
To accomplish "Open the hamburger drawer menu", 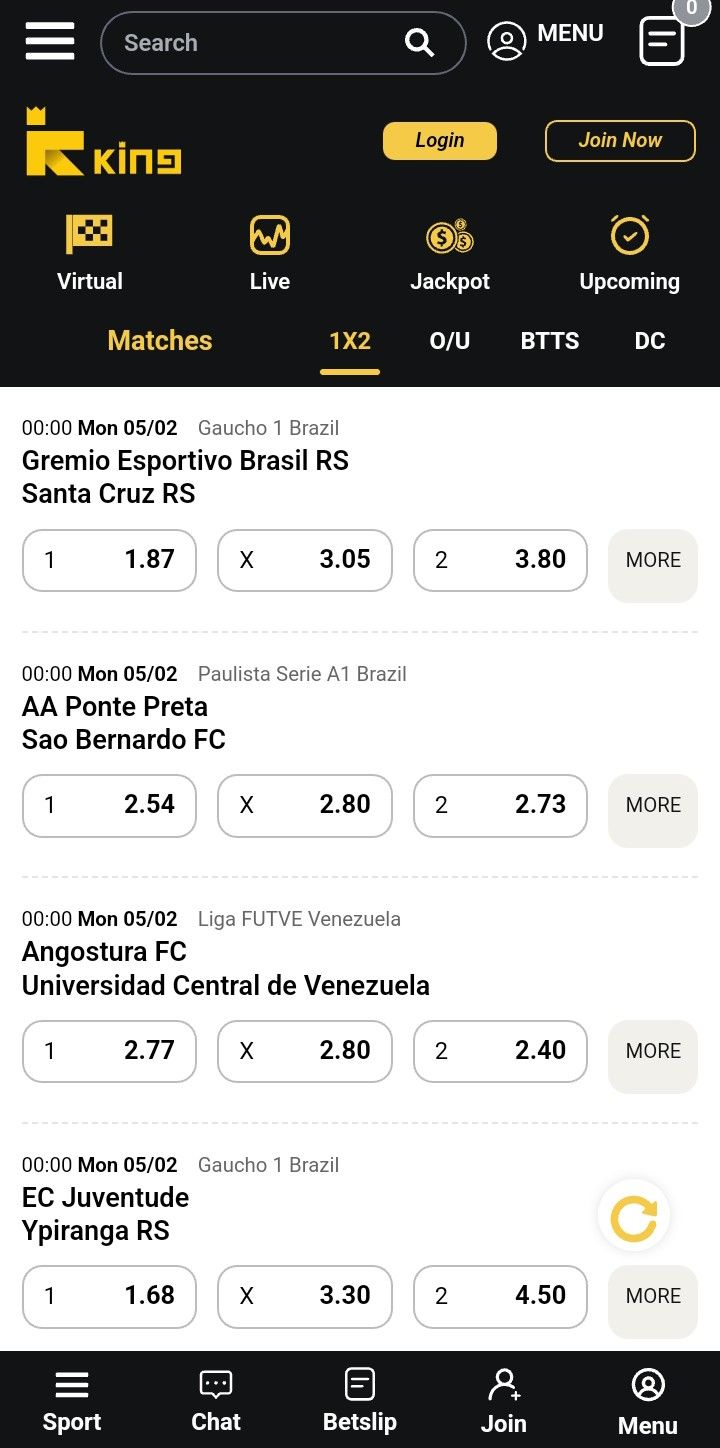I will tap(50, 42).
